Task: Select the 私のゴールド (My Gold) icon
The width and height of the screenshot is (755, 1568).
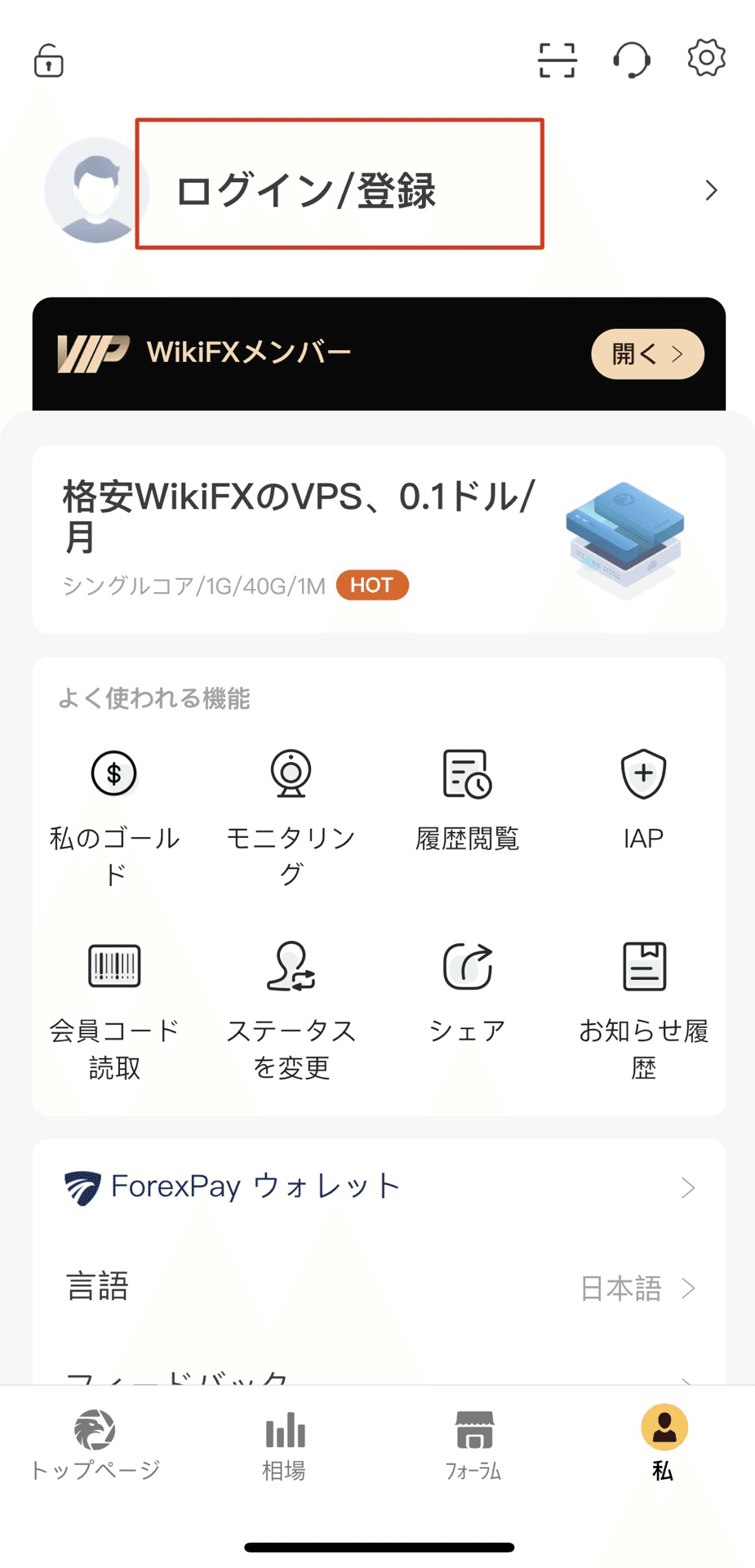Action: (x=113, y=773)
